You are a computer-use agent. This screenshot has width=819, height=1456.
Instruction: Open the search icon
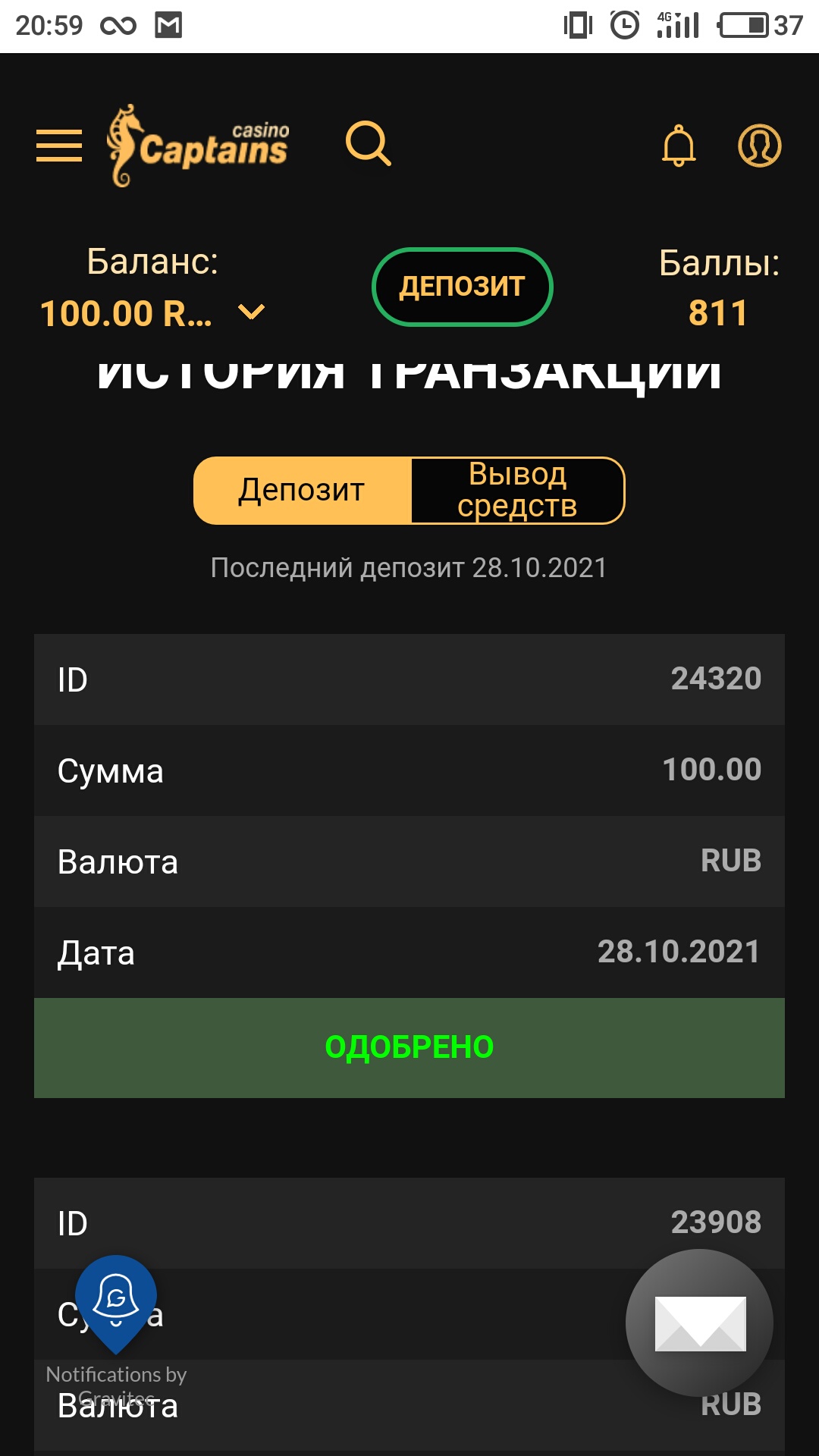pos(369,144)
